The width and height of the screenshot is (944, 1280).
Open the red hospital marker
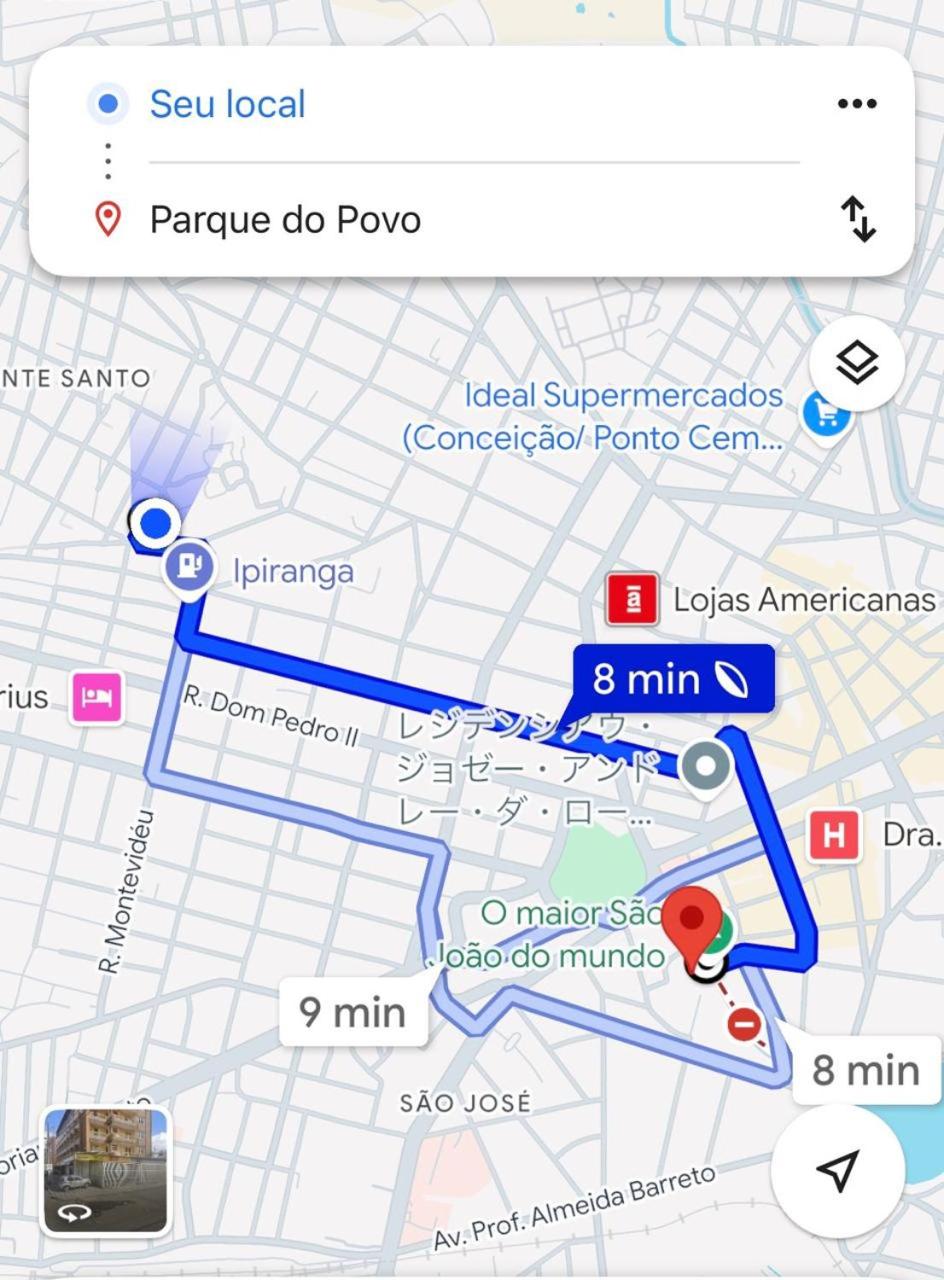pos(835,834)
